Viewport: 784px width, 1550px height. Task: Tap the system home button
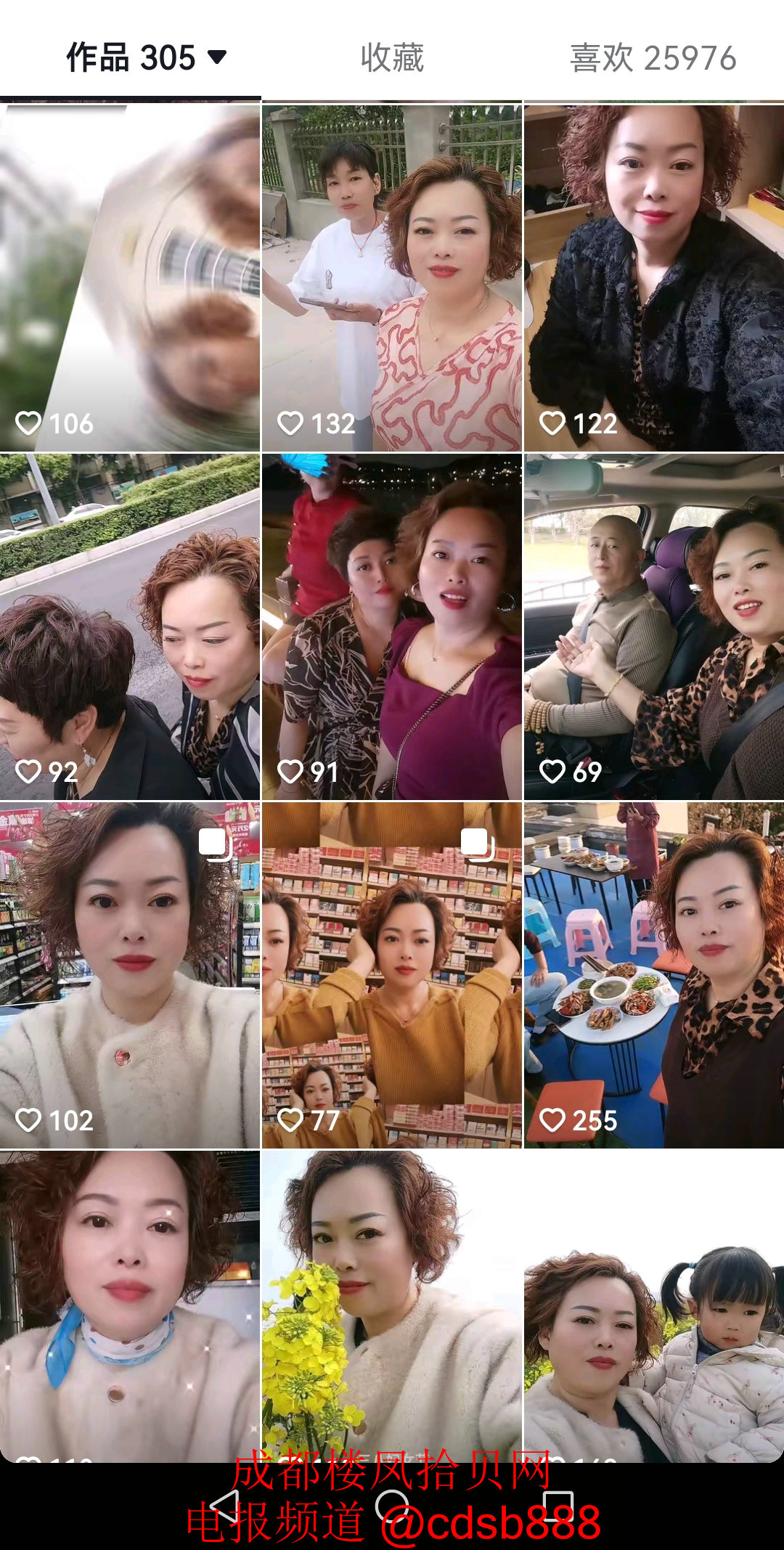[392, 1506]
